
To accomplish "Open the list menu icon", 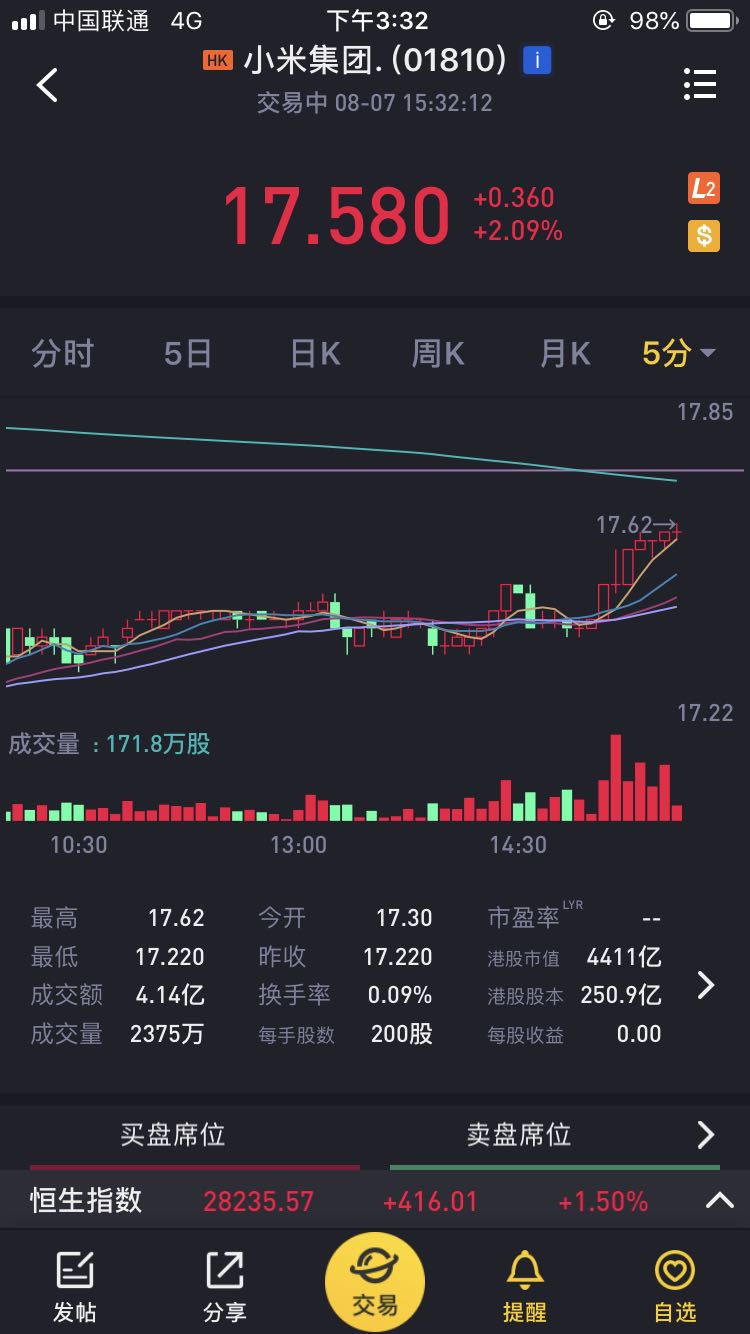I will [x=700, y=85].
